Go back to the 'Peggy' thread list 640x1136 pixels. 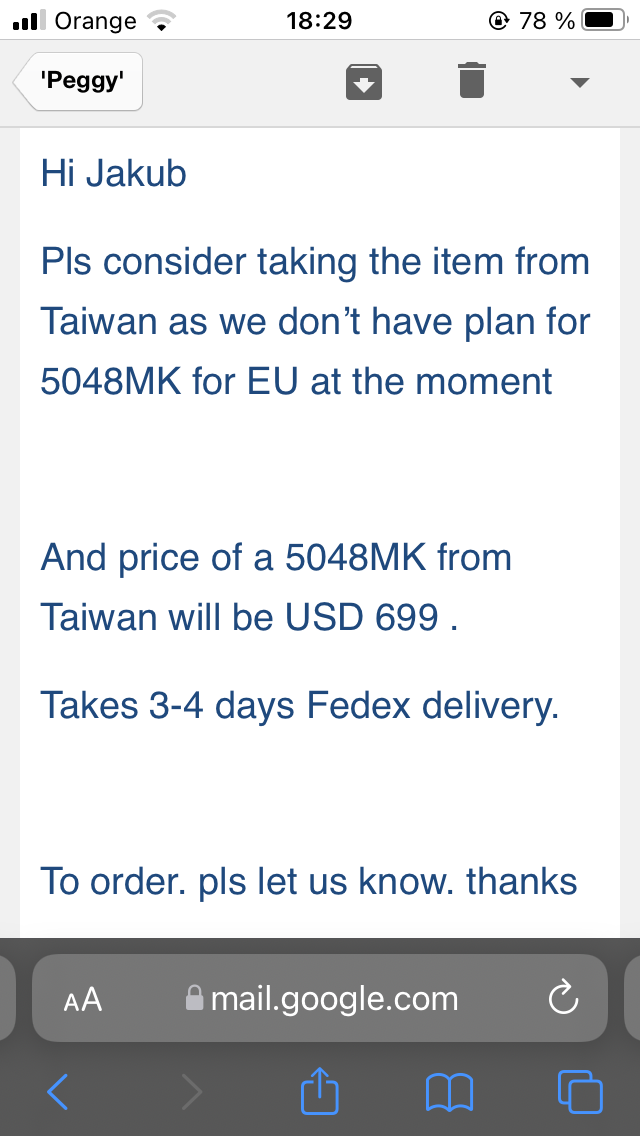tap(78, 82)
